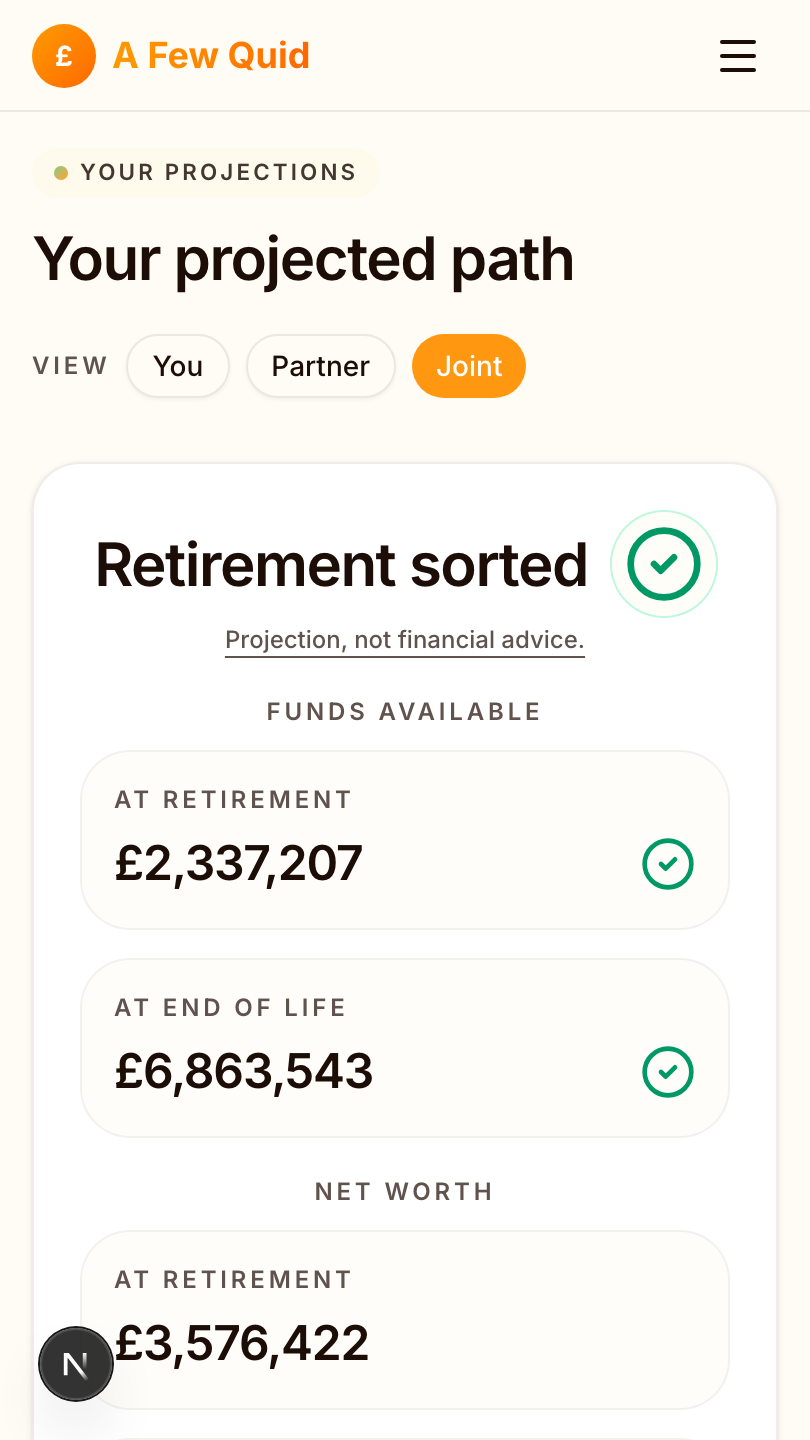
Task: Open the hamburger navigation menu
Action: [737, 56]
